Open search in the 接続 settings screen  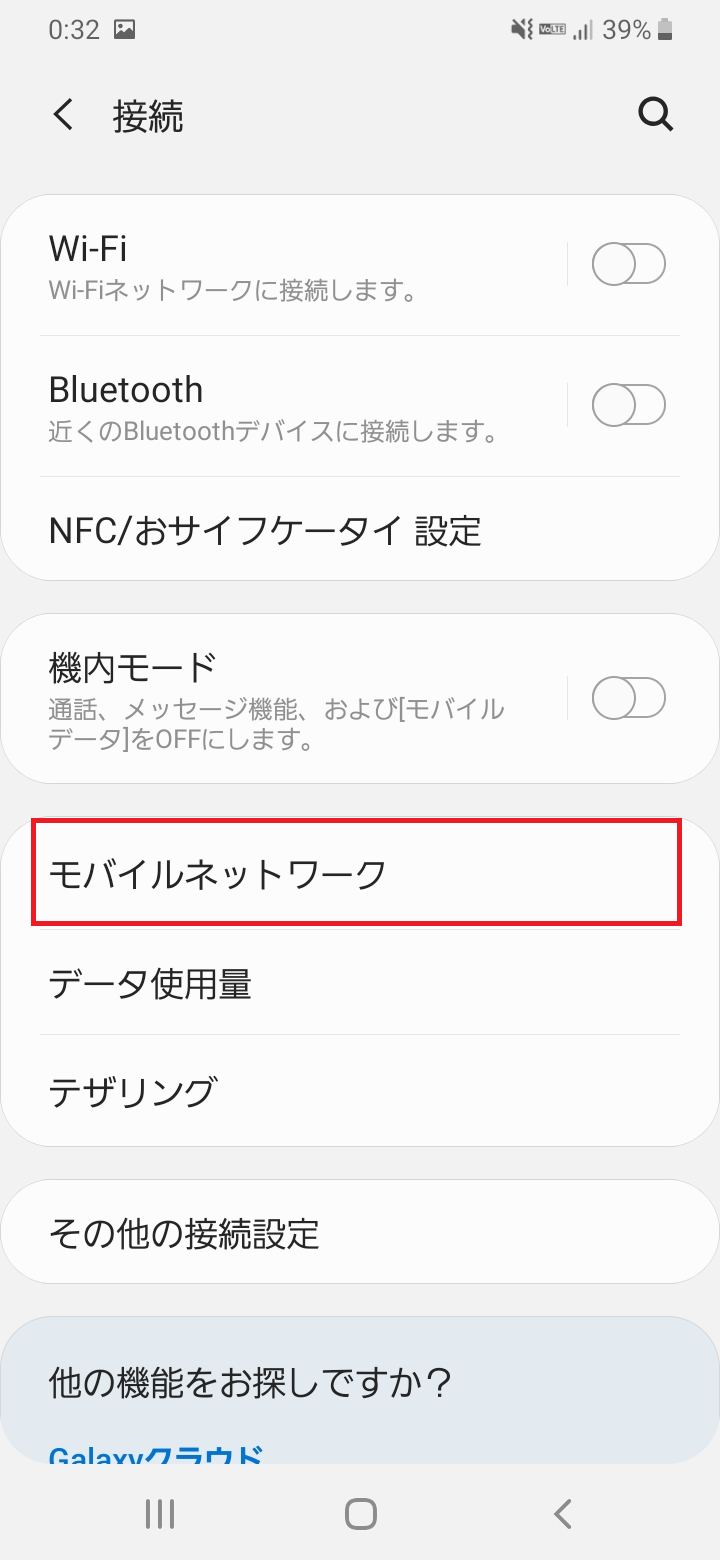pos(656,114)
